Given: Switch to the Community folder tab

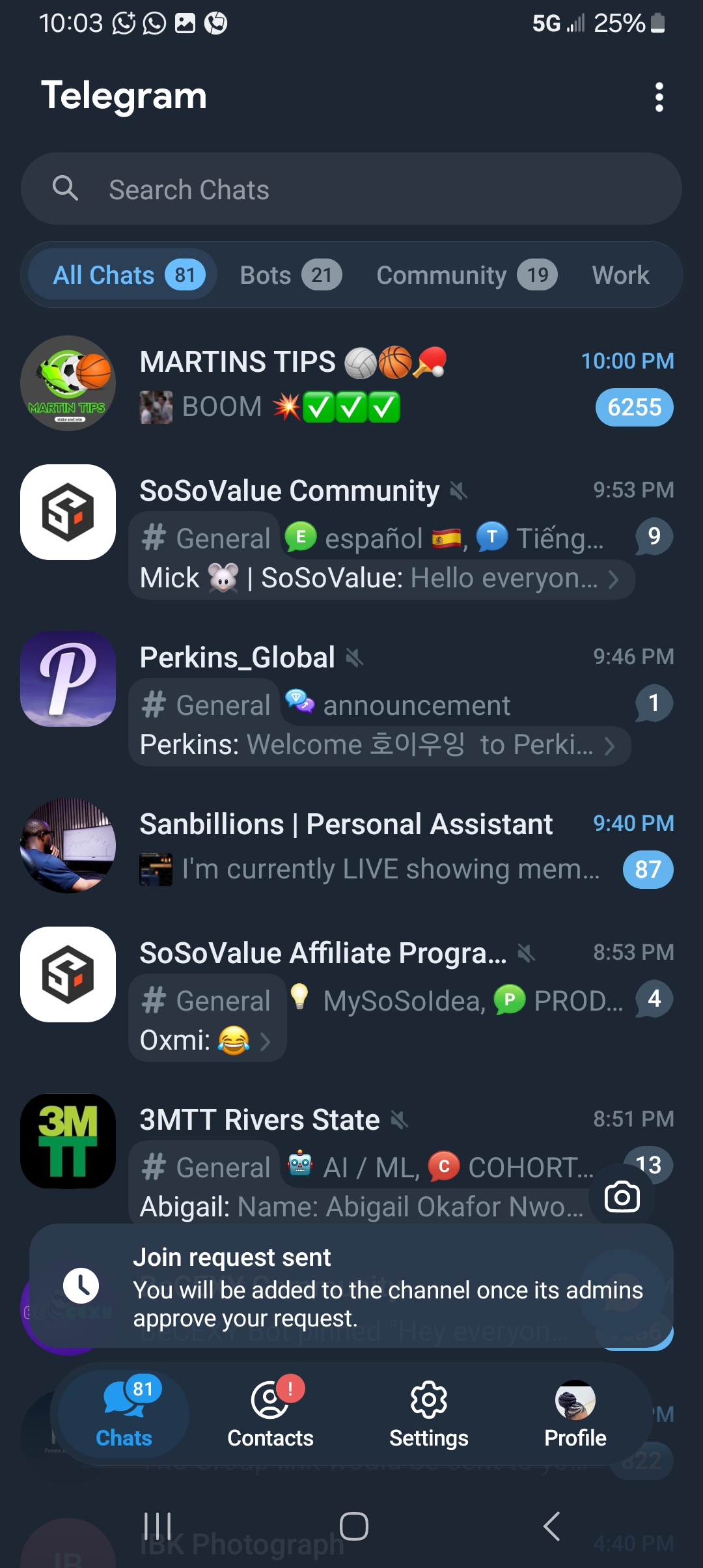Looking at the screenshot, I should coord(465,275).
